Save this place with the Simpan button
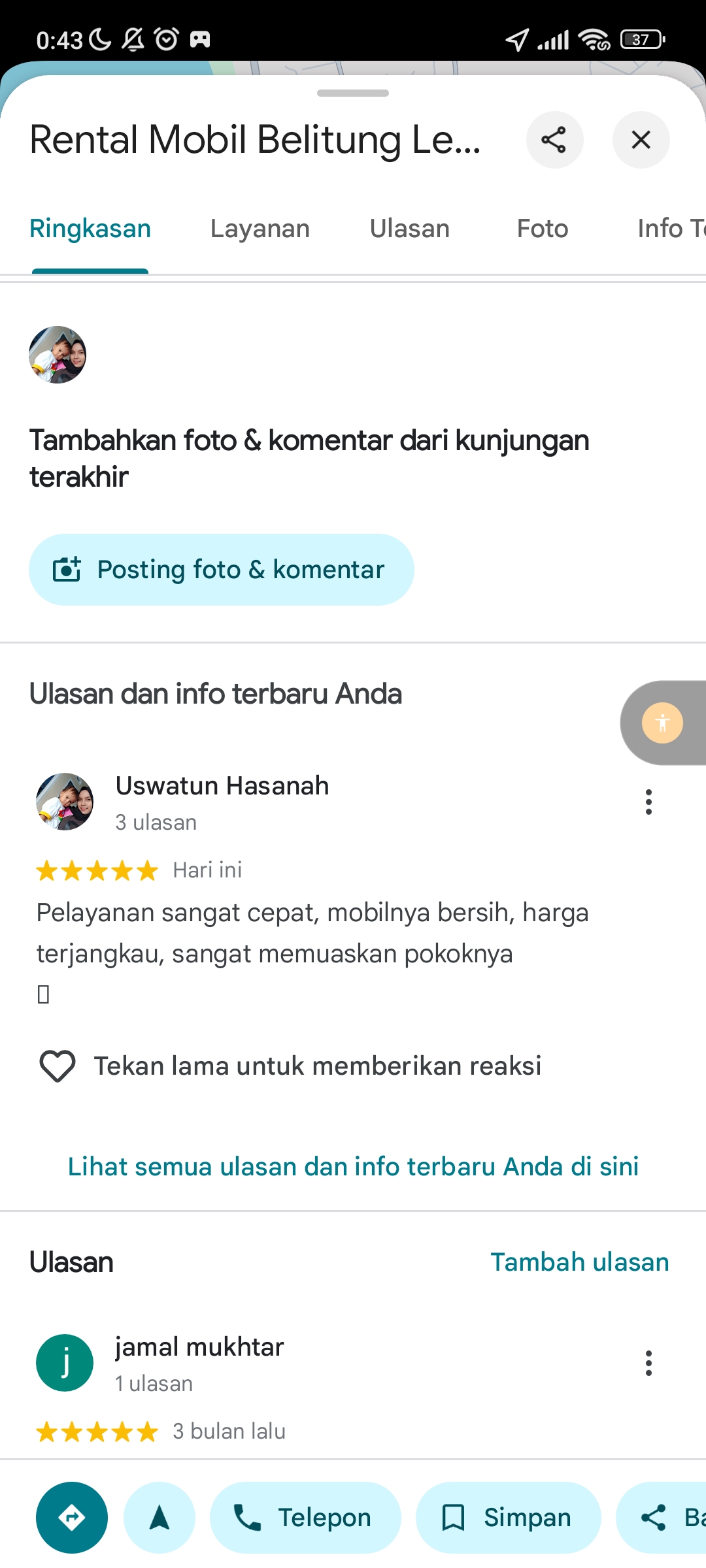706x1568 pixels. click(509, 1517)
